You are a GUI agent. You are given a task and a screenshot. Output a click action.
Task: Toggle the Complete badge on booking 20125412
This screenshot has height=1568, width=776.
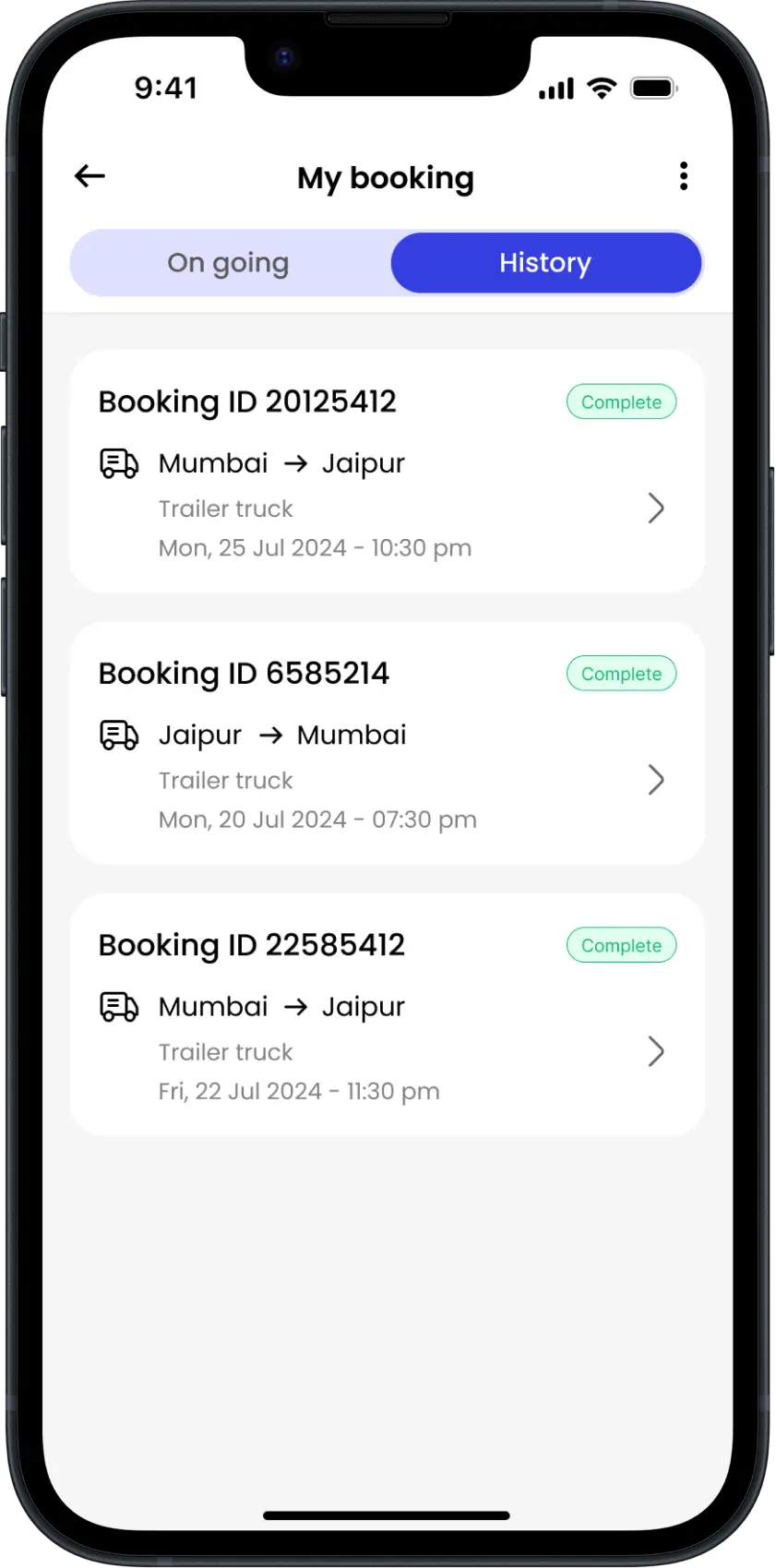pyautogui.click(x=621, y=401)
